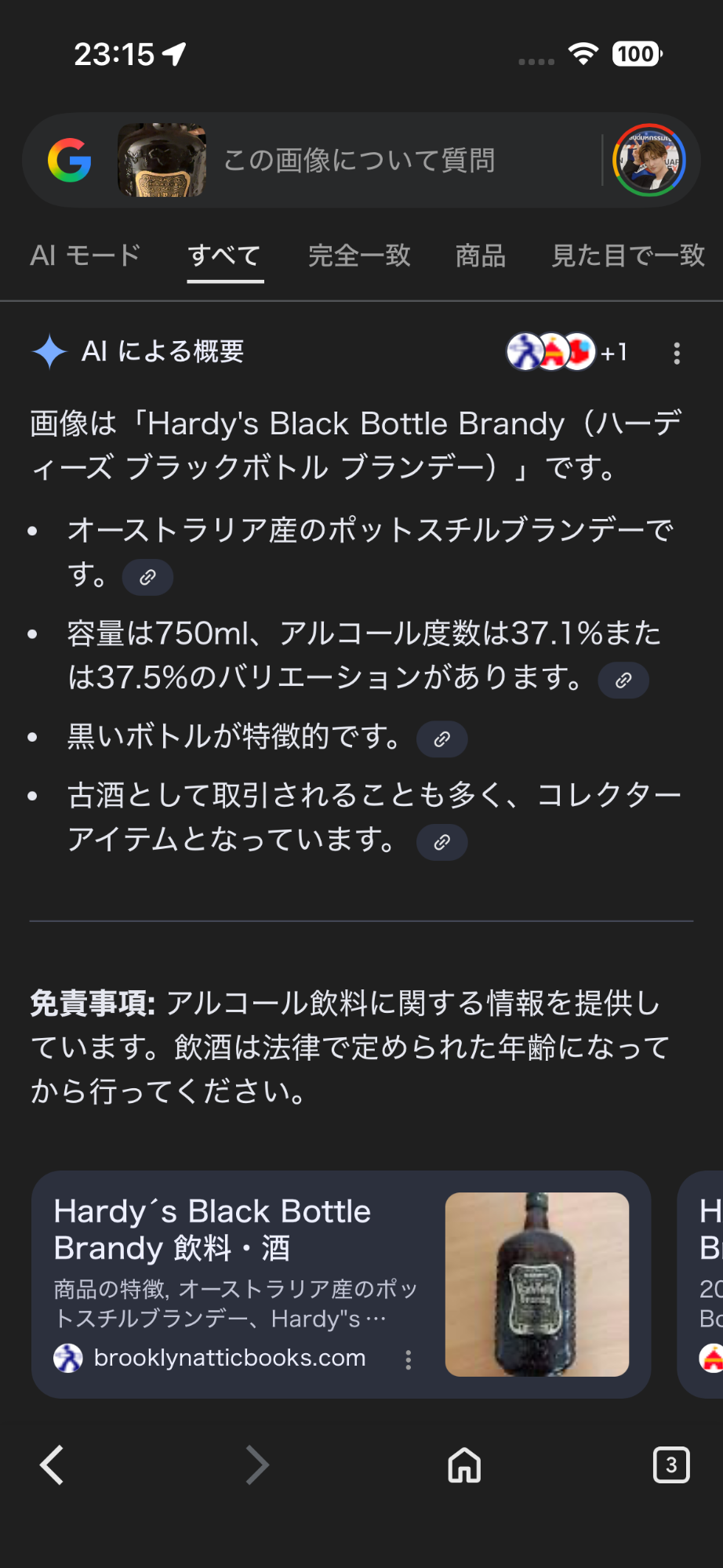
Task: Go to the browser home page
Action: click(464, 1465)
